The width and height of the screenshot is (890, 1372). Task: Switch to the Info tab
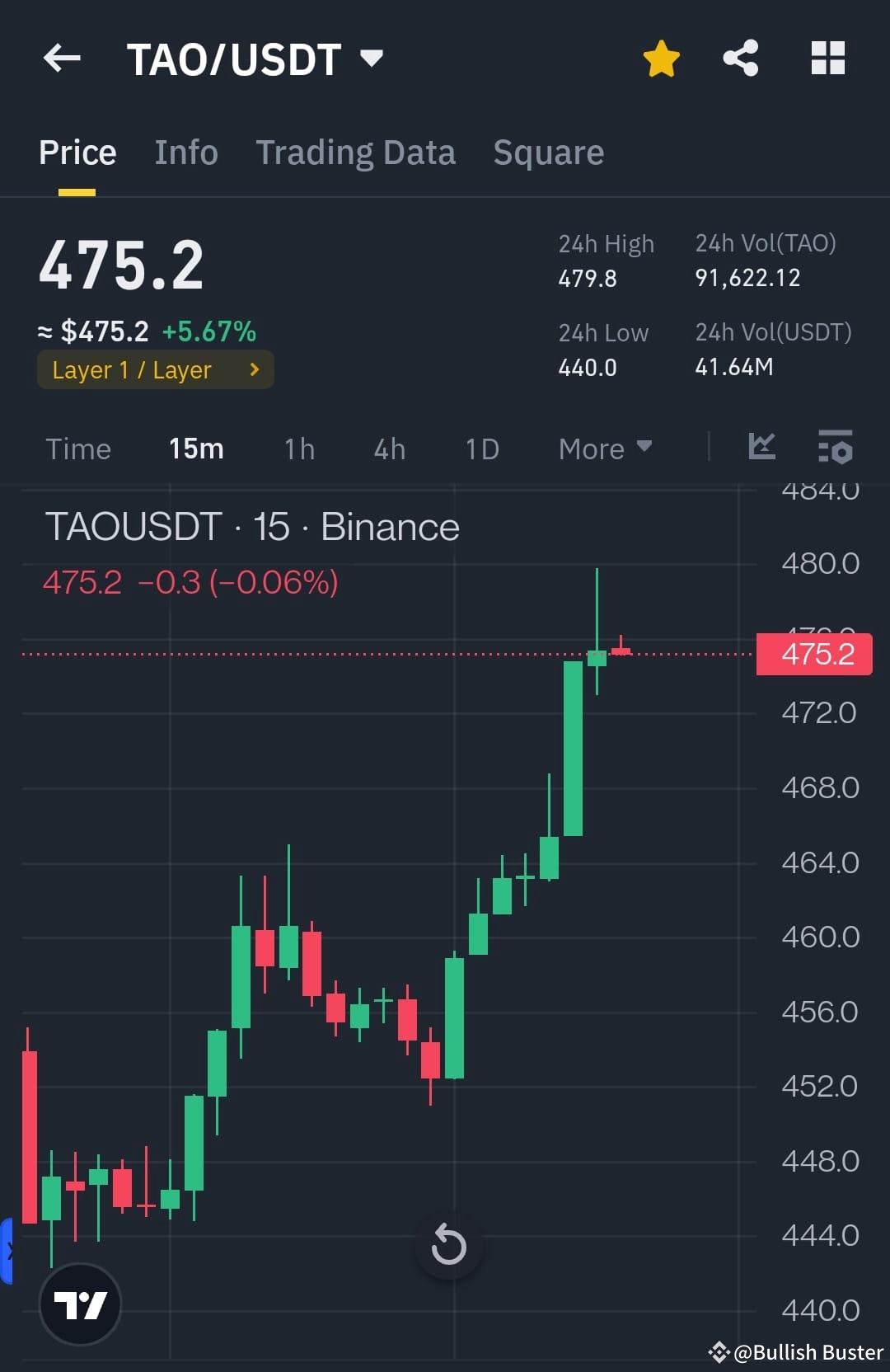click(x=185, y=153)
